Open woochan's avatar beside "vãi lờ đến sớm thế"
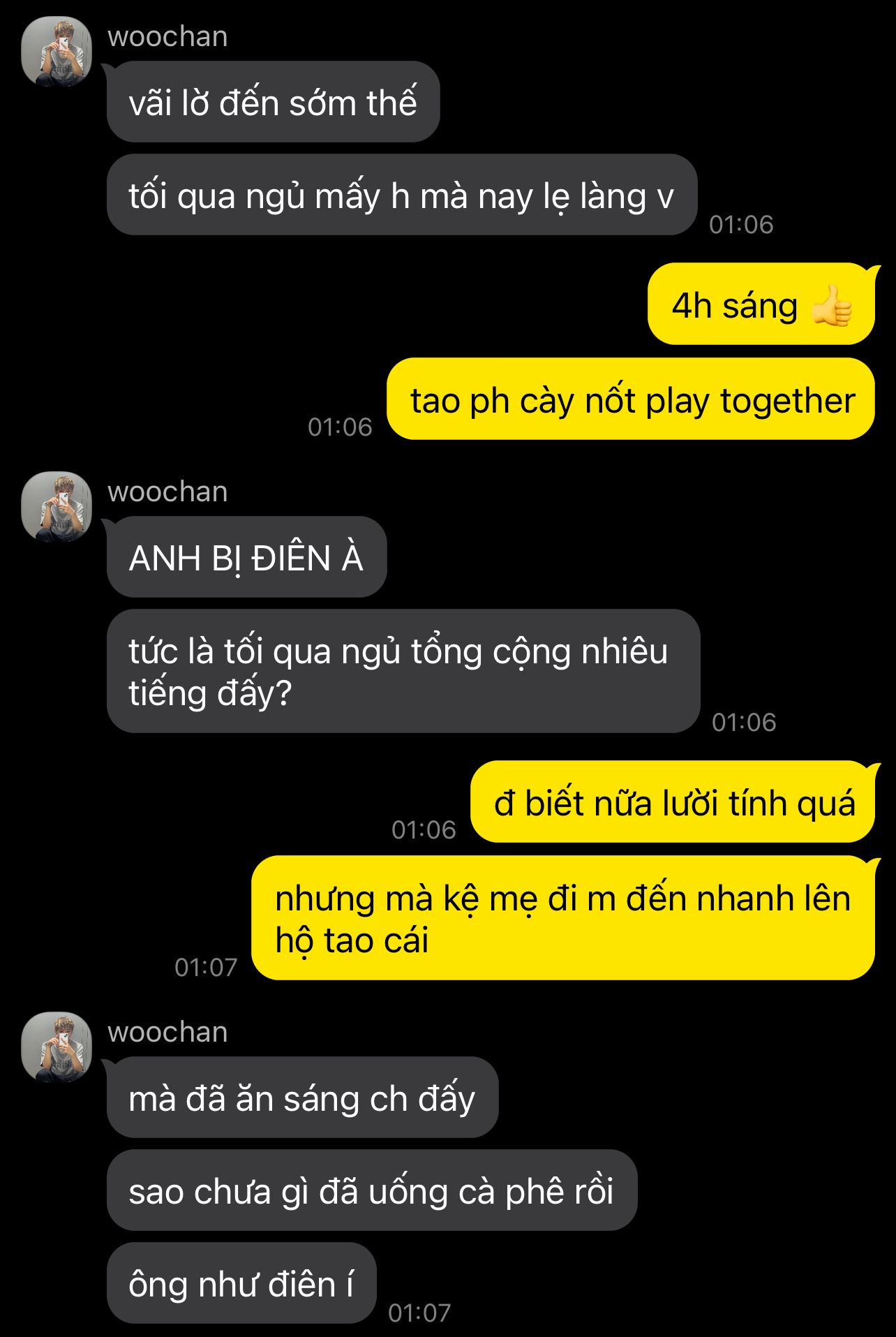This screenshot has width=896, height=1337. pyautogui.click(x=57, y=52)
